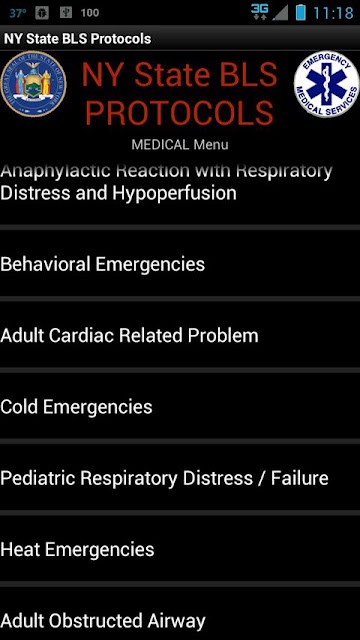Open the Behavioral Emergencies protocol
Viewport: 360px width, 640px height.
[180, 264]
